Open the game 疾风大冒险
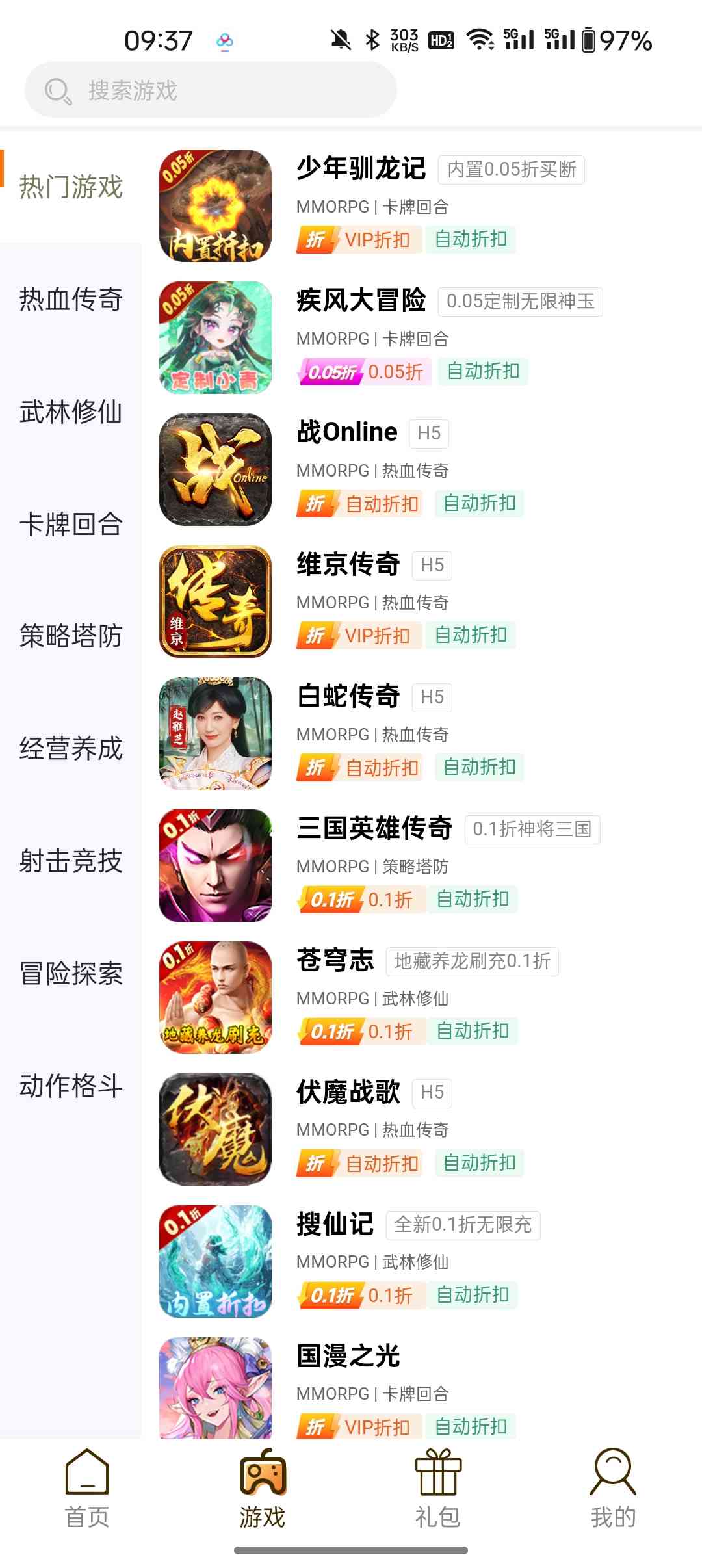 coord(361,301)
